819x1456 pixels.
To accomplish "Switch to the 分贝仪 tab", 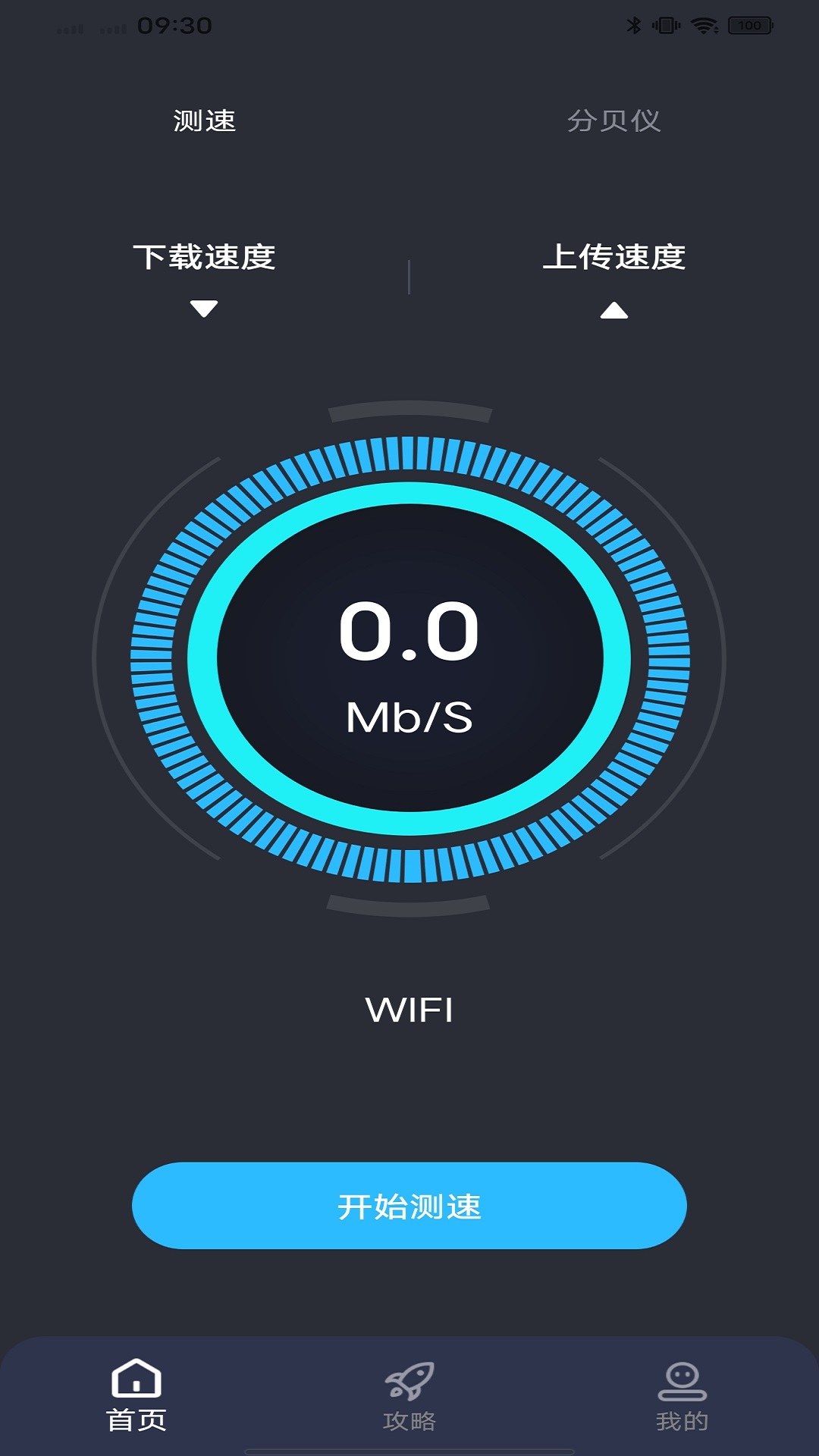I will 613,121.
